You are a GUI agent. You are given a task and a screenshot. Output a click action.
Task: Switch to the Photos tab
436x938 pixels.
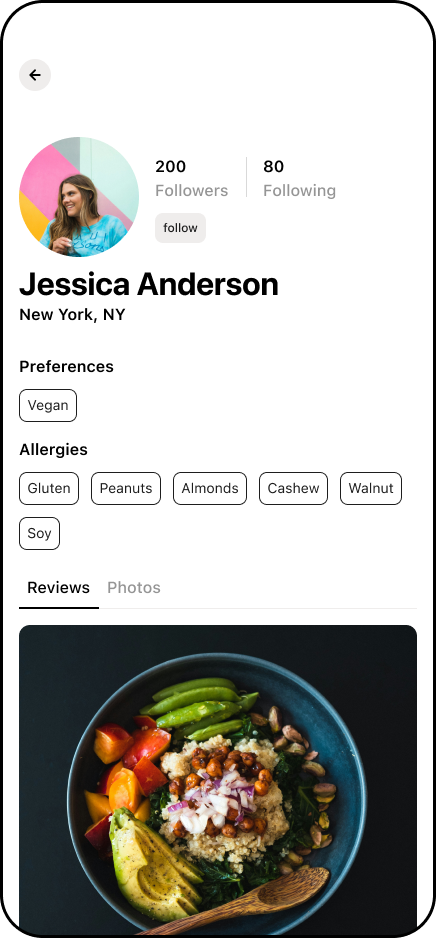pos(133,588)
